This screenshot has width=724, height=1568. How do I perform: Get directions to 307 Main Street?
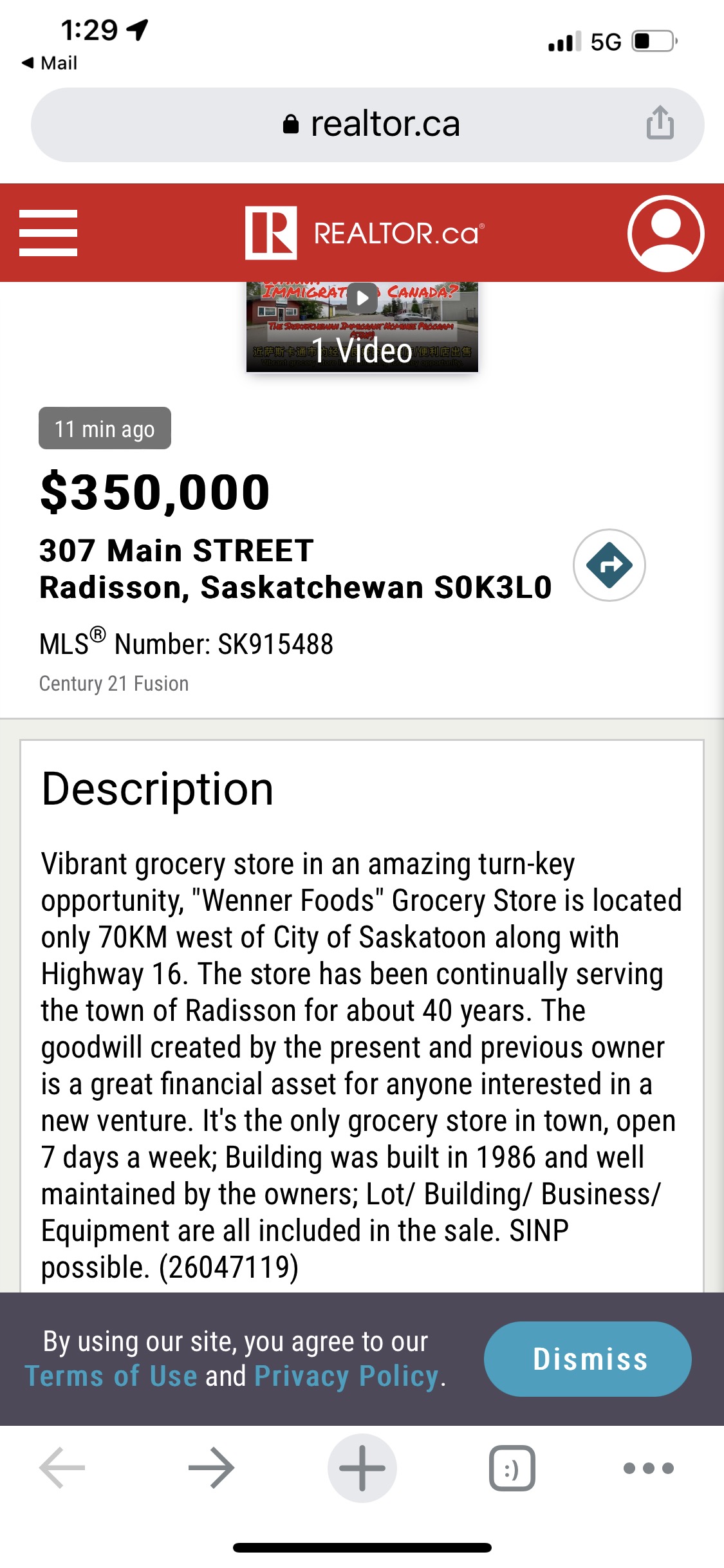pos(609,565)
